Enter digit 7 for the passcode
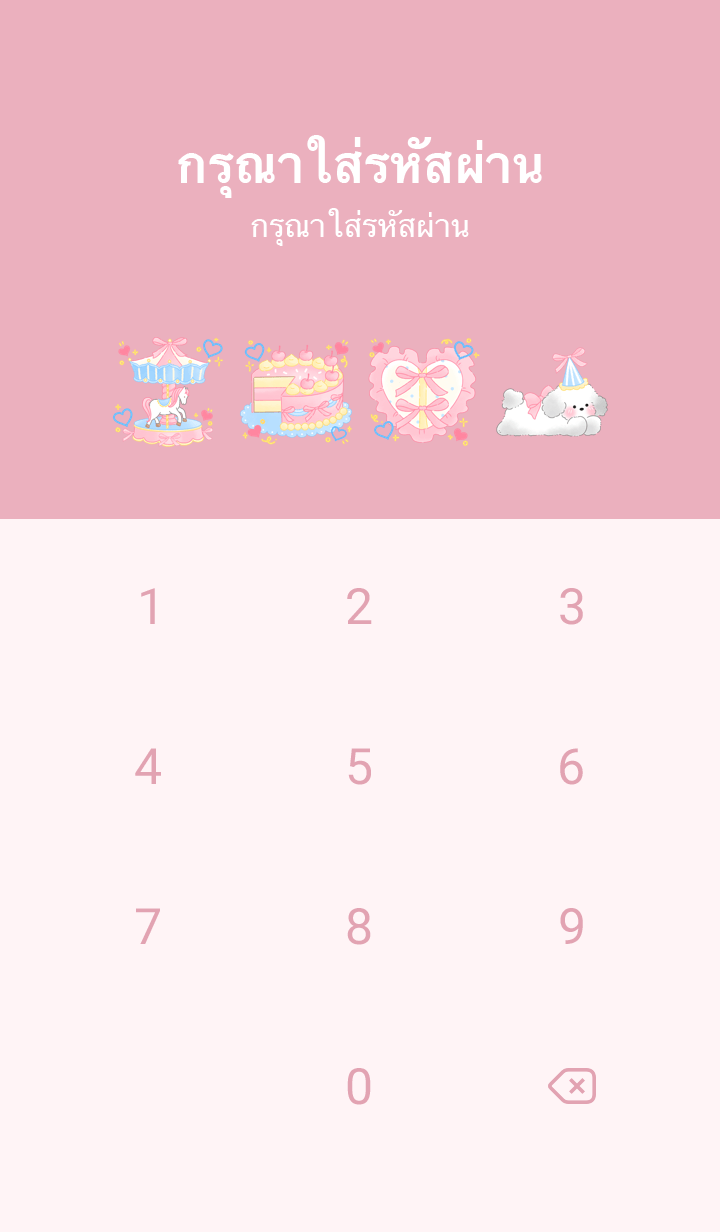 tap(148, 927)
